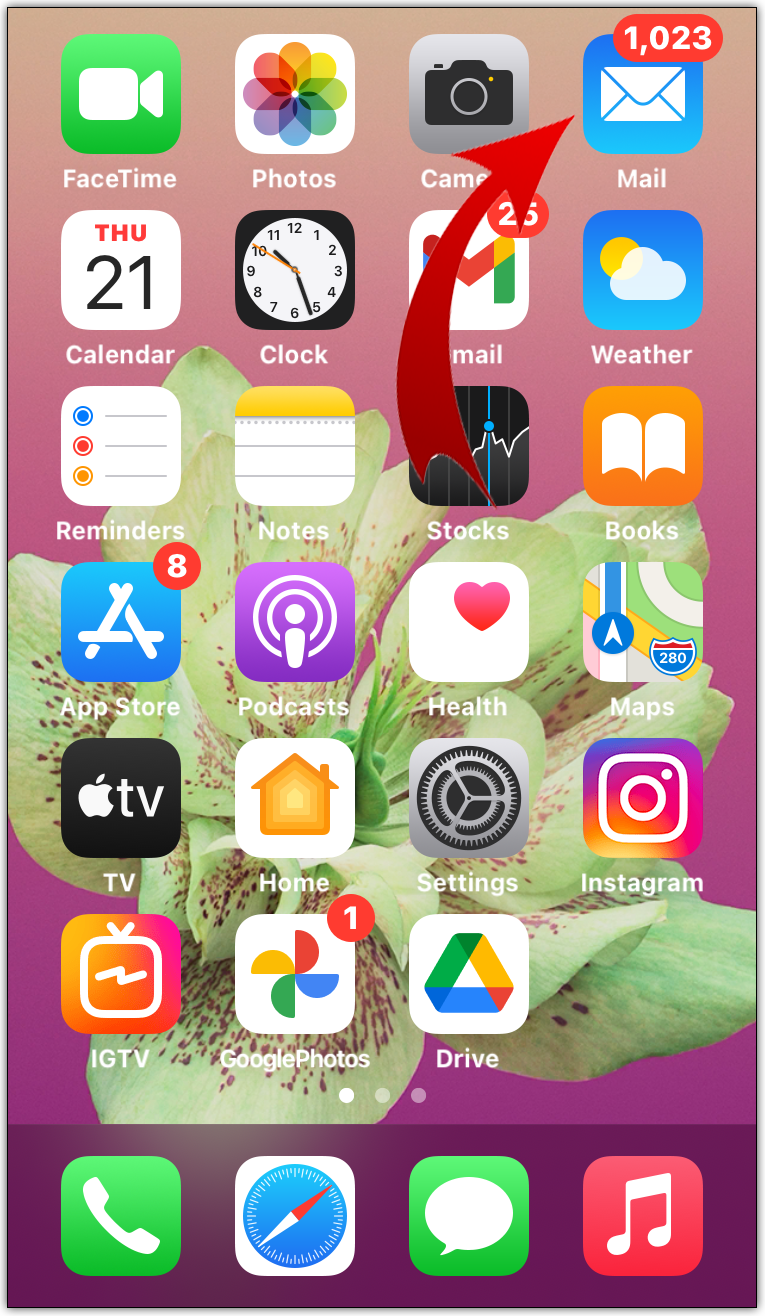Image resolution: width=765 pixels, height=1316 pixels.
Task: Open Google Drive
Action: (468, 974)
